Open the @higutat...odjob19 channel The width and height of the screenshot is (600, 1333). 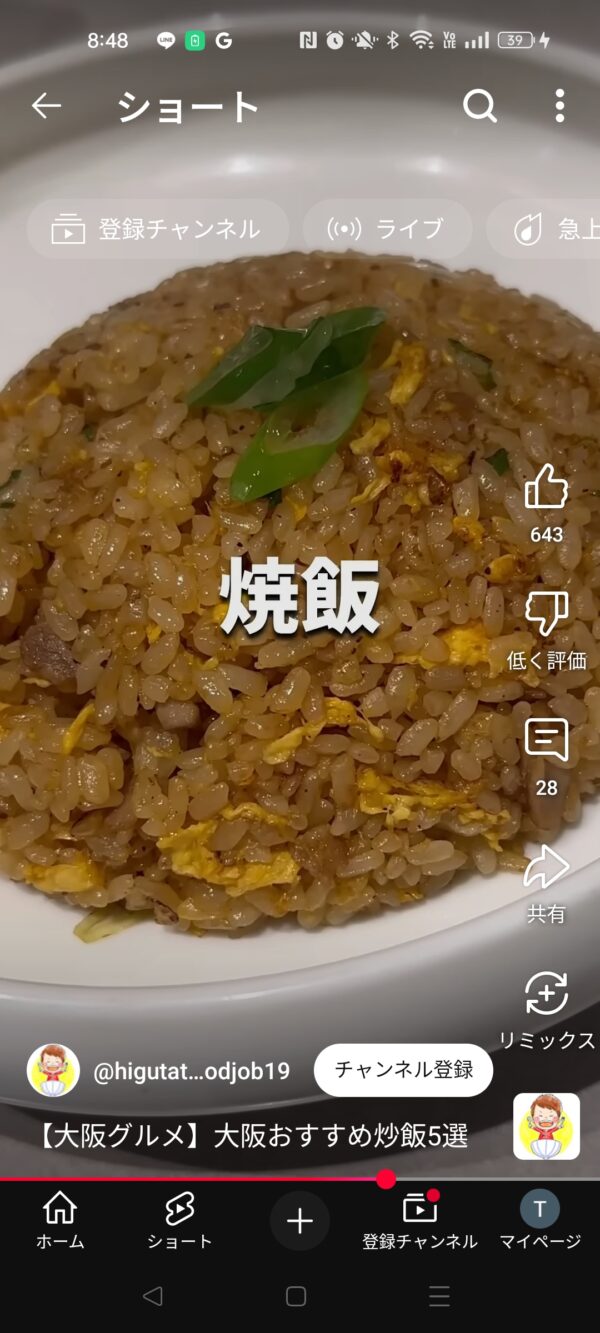pos(190,1071)
